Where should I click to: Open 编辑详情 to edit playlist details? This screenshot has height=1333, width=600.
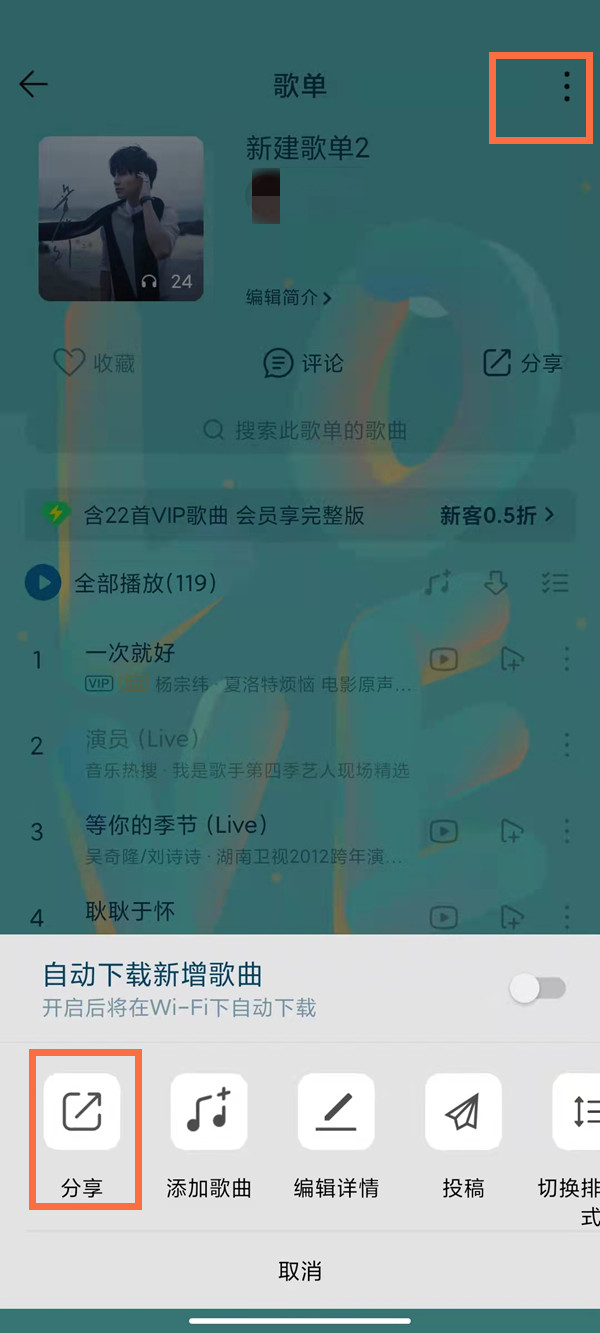pos(336,1112)
